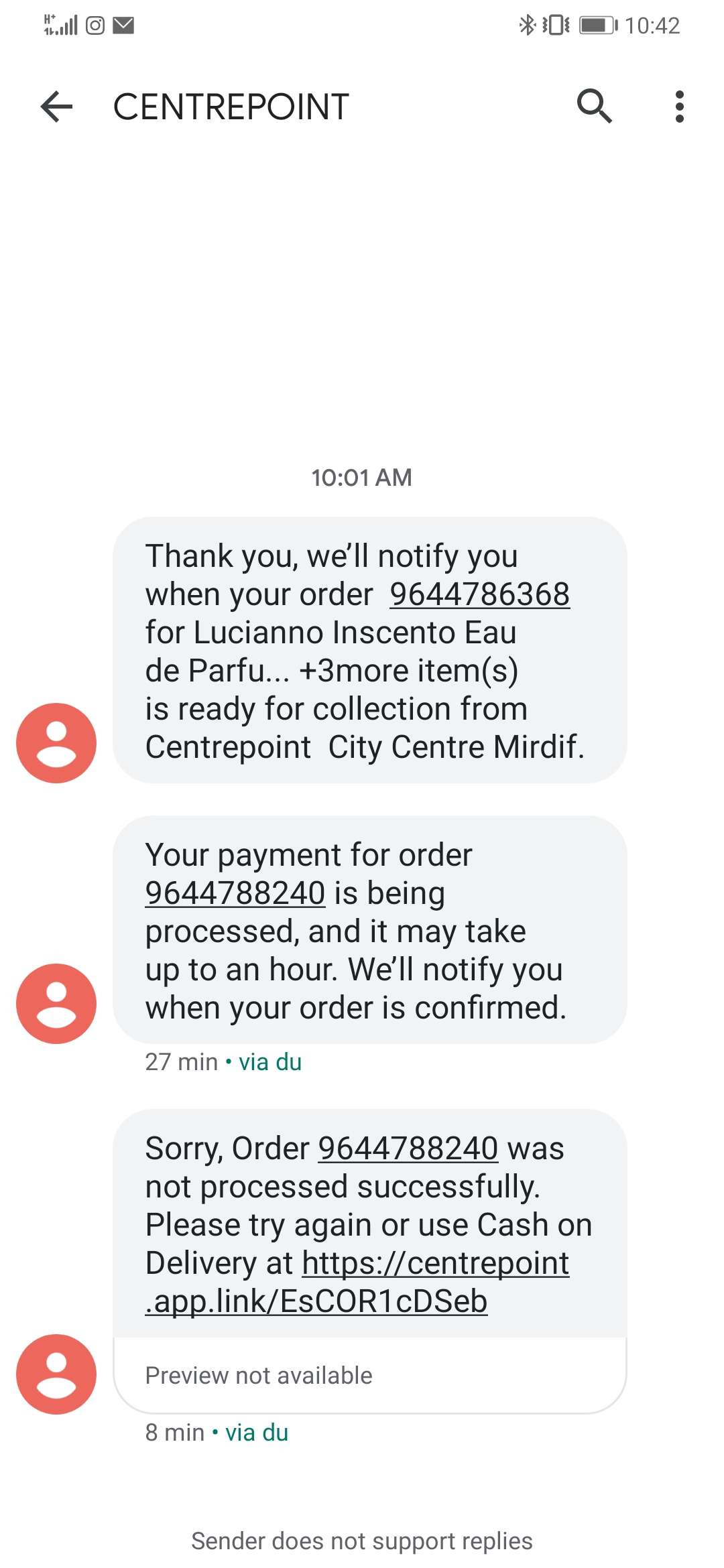724x1568 pixels.
Task: Search within this conversation
Action: 594,107
